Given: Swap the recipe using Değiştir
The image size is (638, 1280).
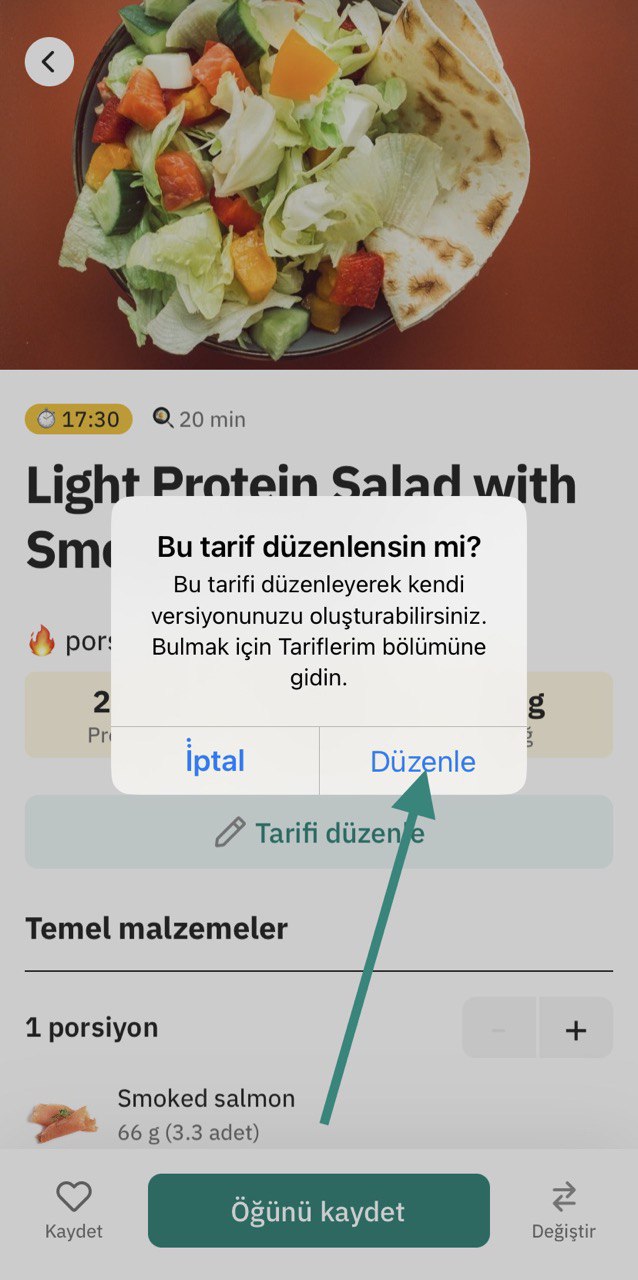Looking at the screenshot, I should [x=563, y=1208].
